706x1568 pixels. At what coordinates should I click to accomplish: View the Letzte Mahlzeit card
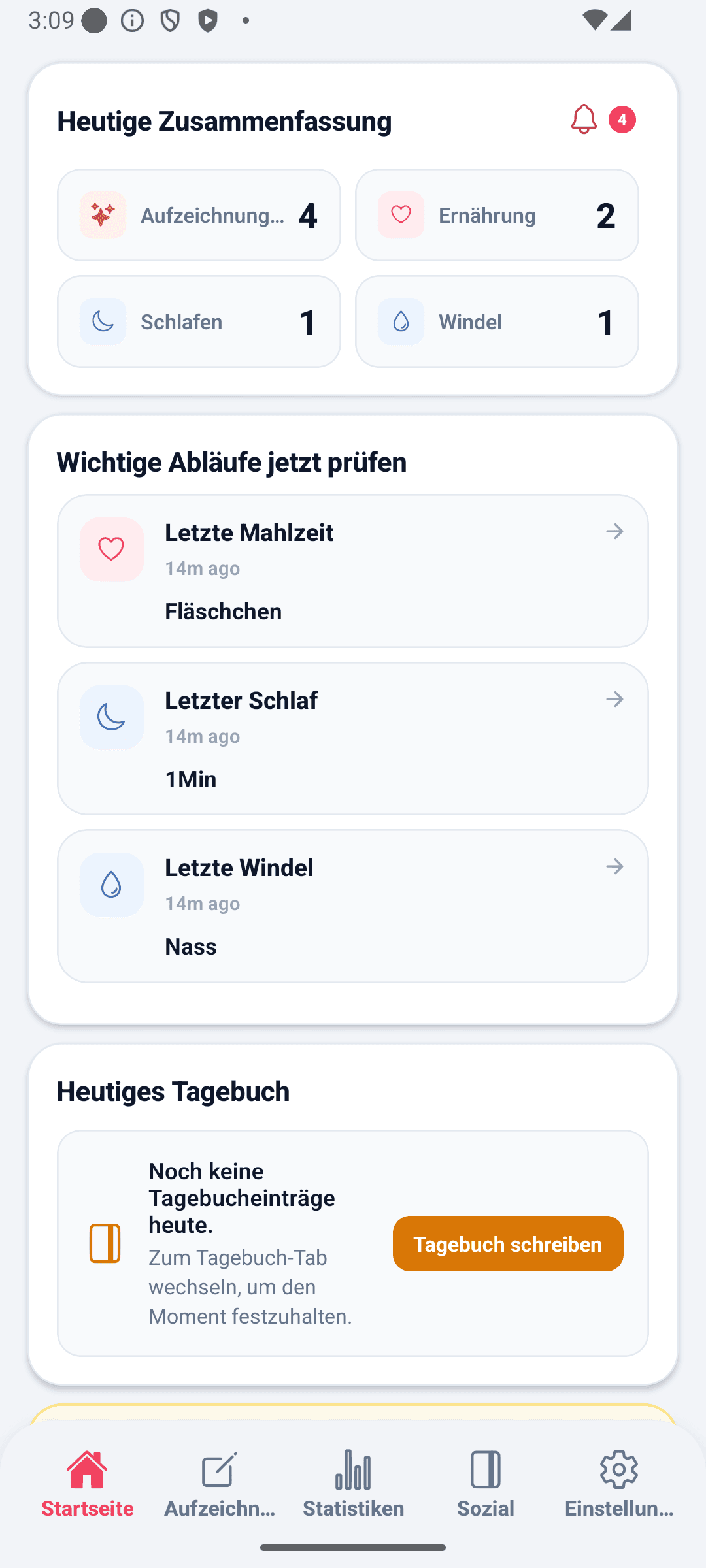[353, 571]
